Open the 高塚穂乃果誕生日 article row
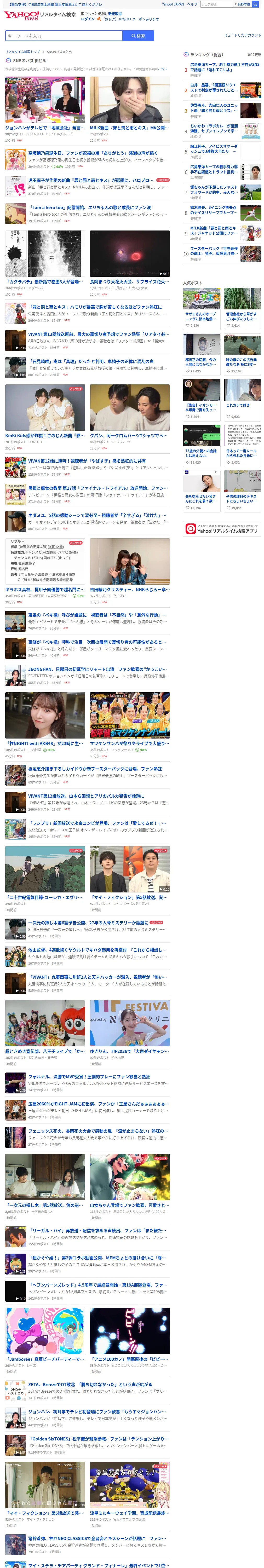The width and height of the screenshot is (264, 1568). (88, 159)
